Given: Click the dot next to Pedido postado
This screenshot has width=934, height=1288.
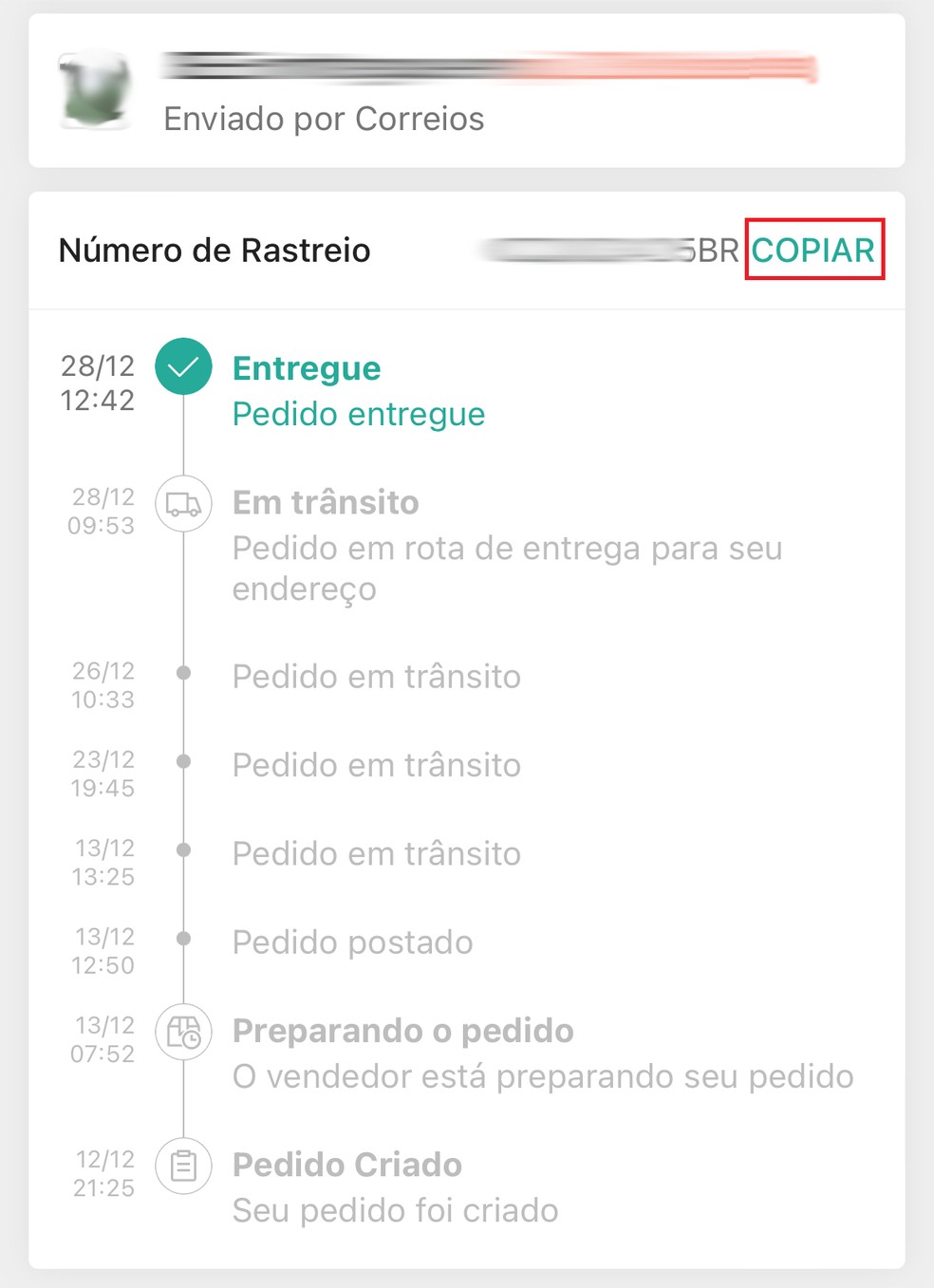Looking at the screenshot, I should (182, 937).
